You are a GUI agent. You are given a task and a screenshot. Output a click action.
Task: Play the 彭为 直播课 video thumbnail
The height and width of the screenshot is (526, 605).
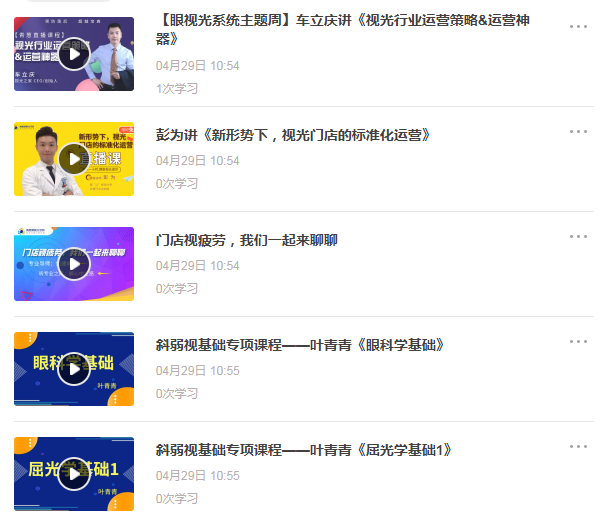click(x=74, y=159)
